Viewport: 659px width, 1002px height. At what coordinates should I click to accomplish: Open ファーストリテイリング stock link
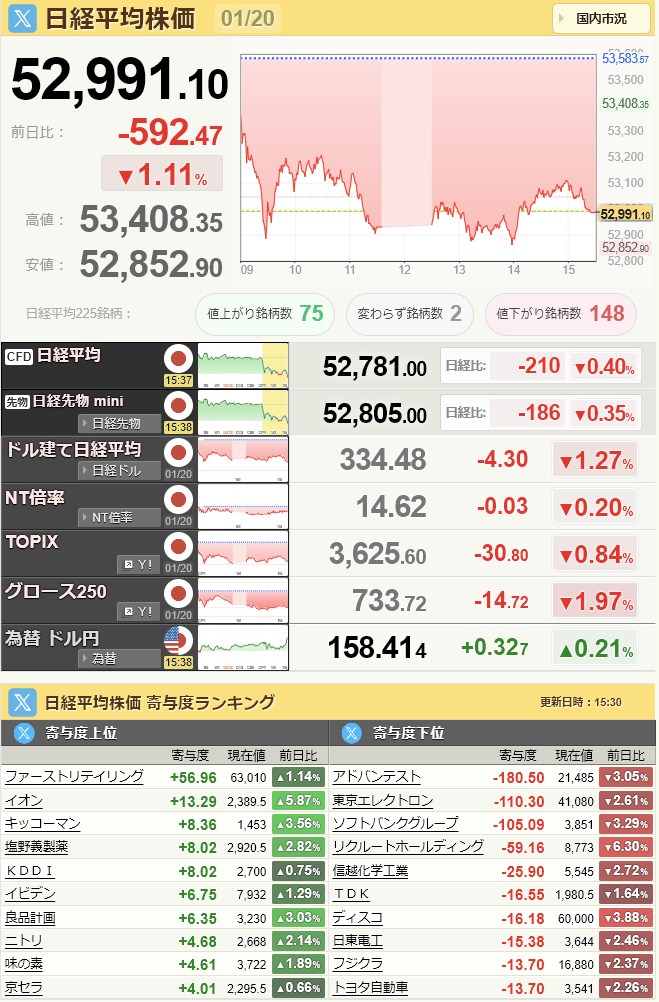74,776
